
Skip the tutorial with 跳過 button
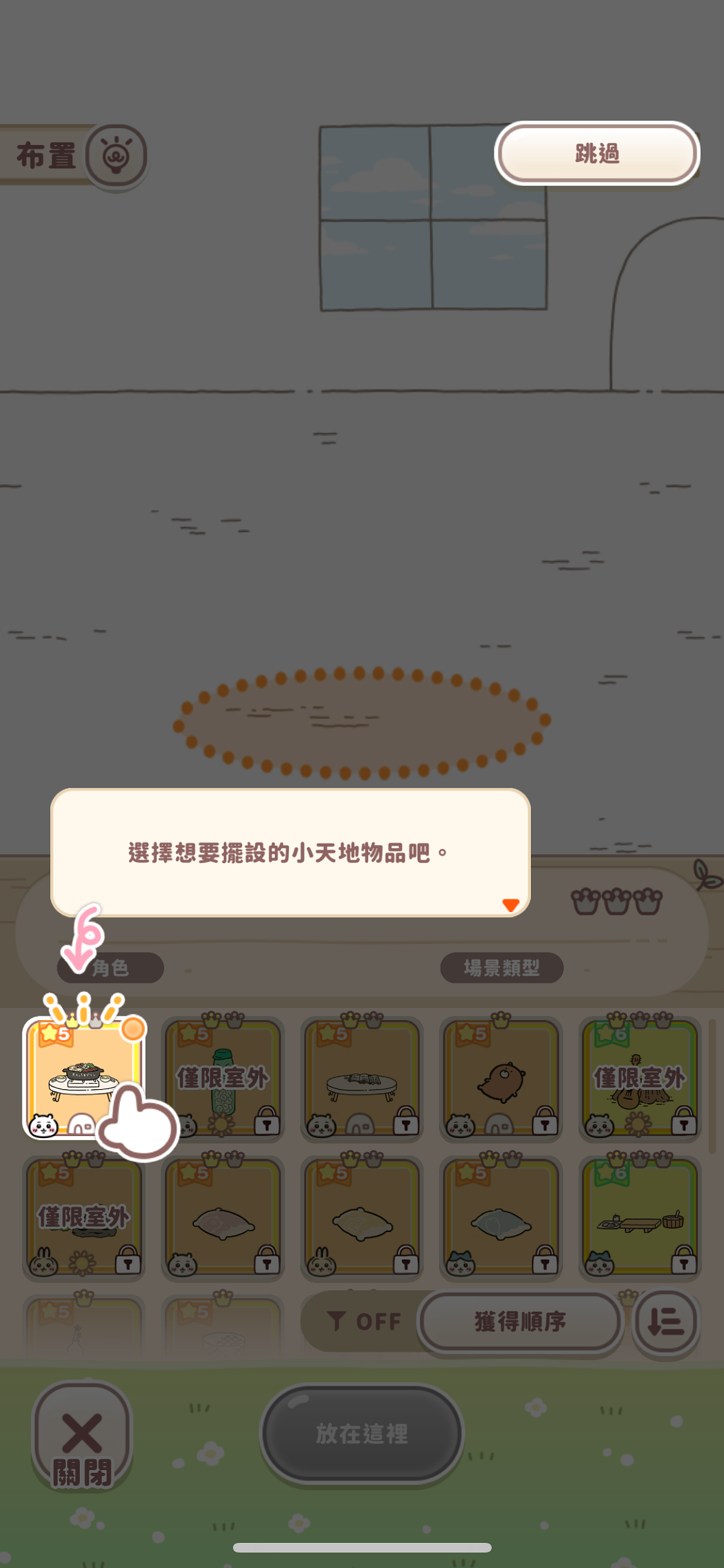point(597,153)
